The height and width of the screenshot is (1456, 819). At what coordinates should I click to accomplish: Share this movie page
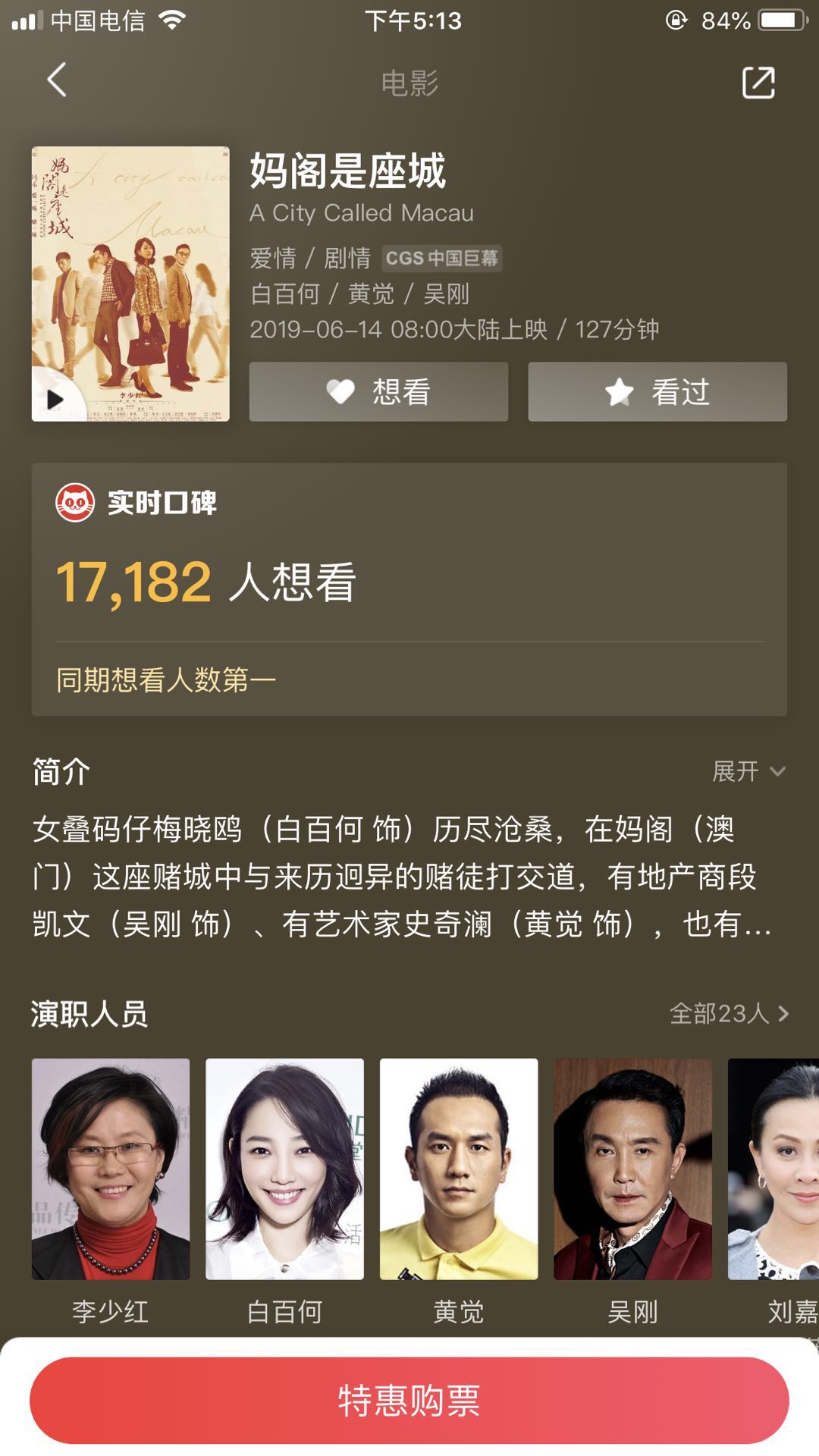pyautogui.click(x=758, y=82)
